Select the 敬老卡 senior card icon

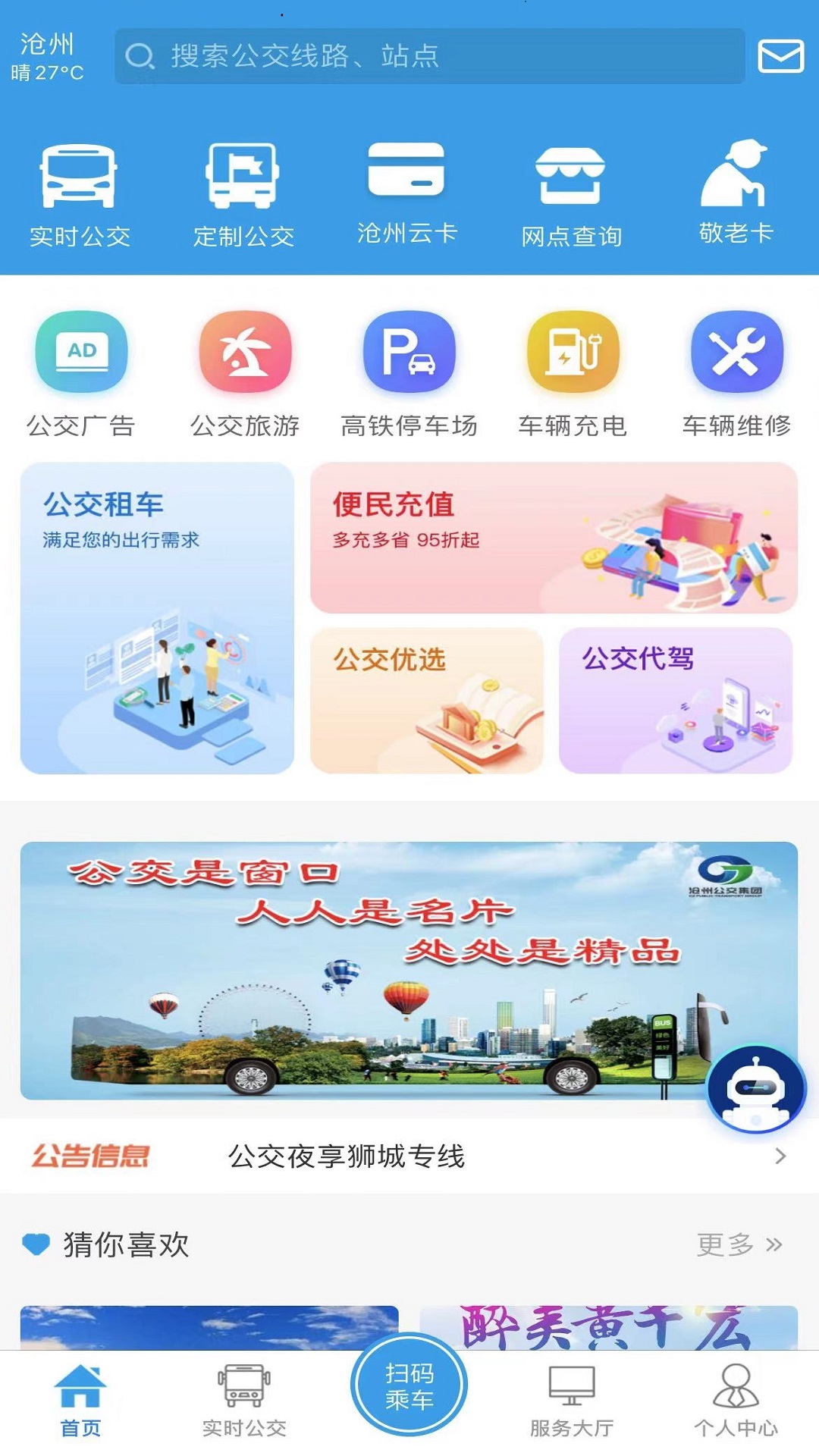[x=736, y=190]
